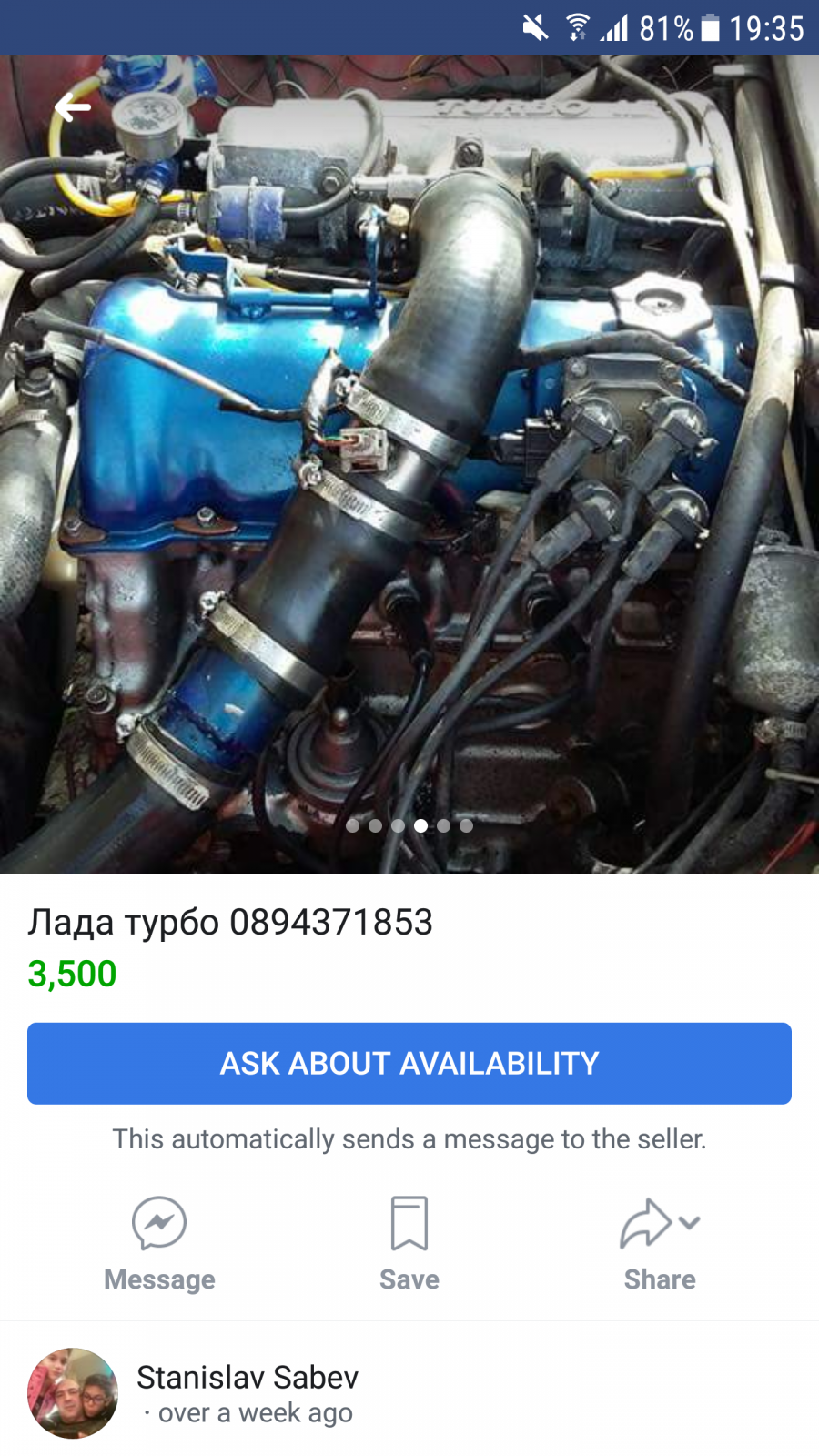Image resolution: width=819 pixels, height=1456 pixels.
Task: Save this Lada turbo listing
Action: click(409, 1243)
